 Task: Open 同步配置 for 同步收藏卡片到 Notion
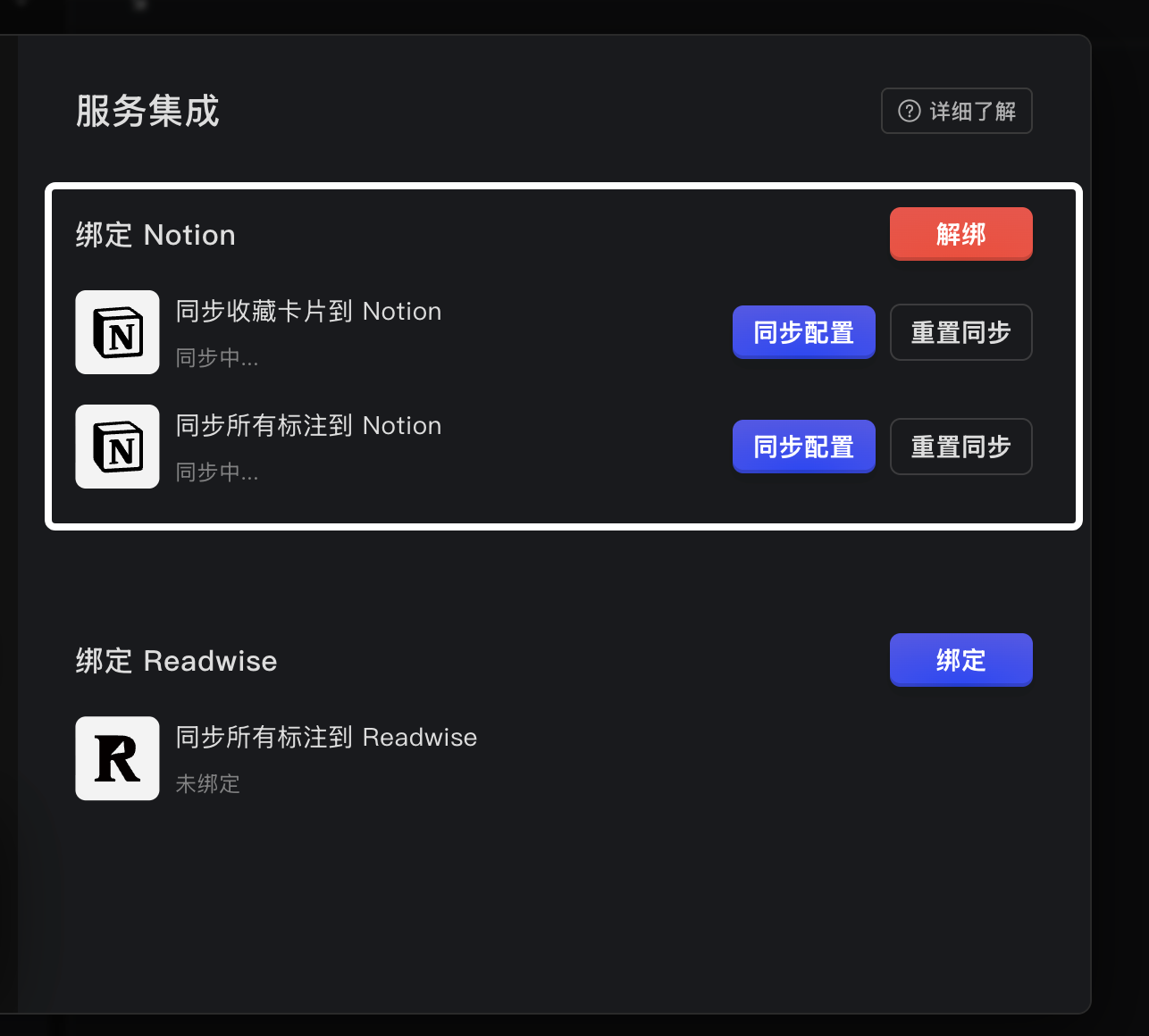pos(803,332)
